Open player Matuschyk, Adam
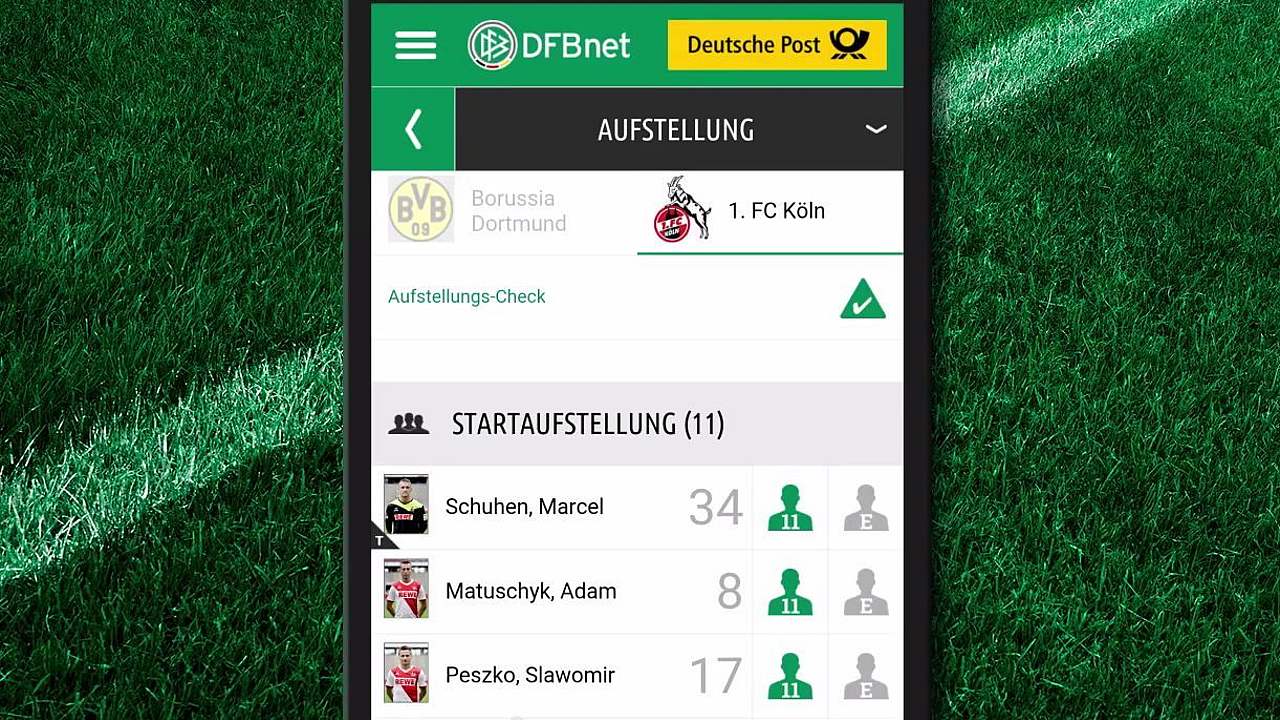 (x=530, y=591)
